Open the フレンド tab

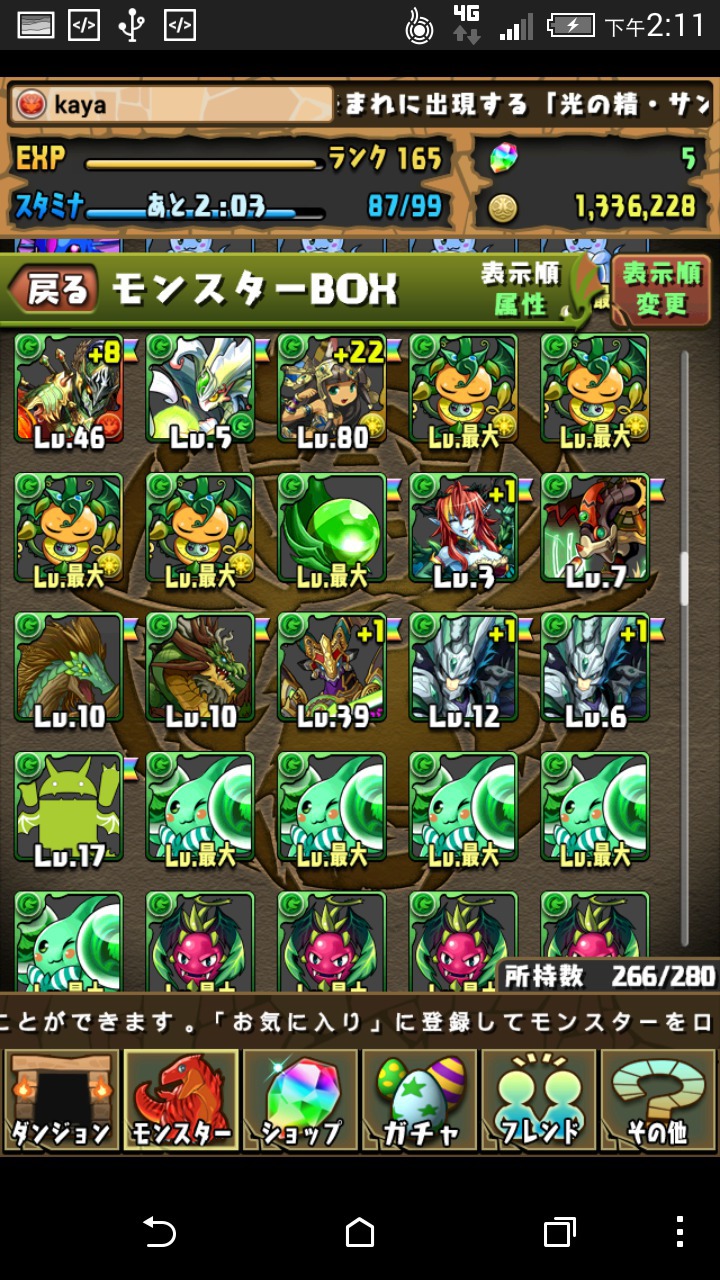[x=538, y=1100]
